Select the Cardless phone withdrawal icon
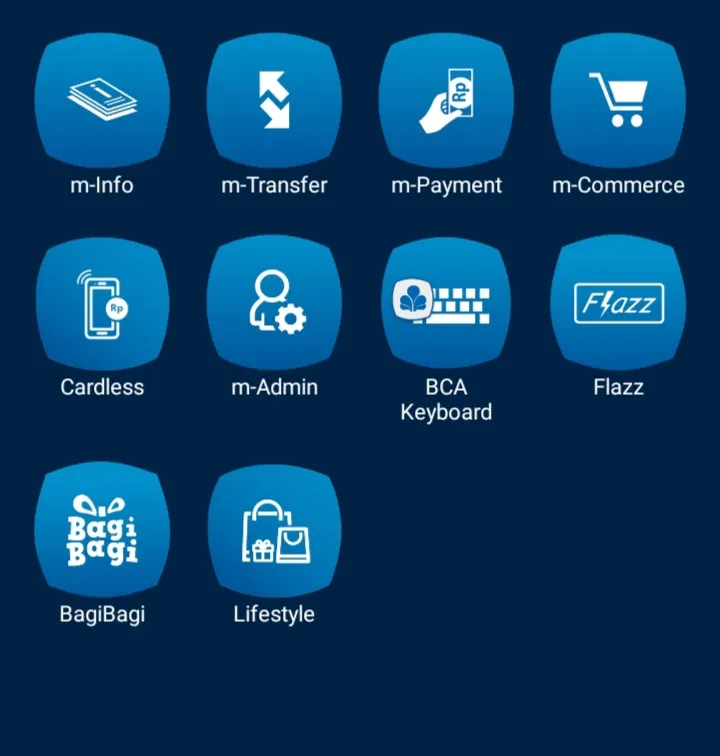Viewport: 720px width, 756px height. coord(102,302)
